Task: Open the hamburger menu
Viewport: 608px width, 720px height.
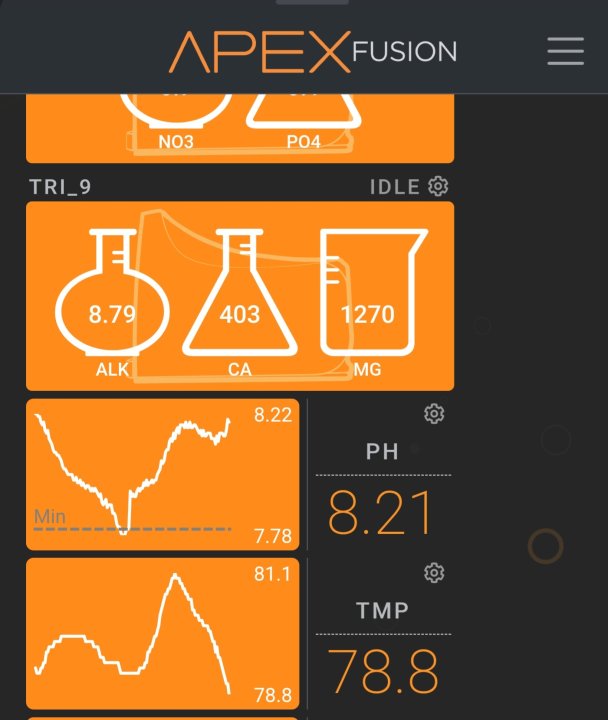Action: (565, 51)
